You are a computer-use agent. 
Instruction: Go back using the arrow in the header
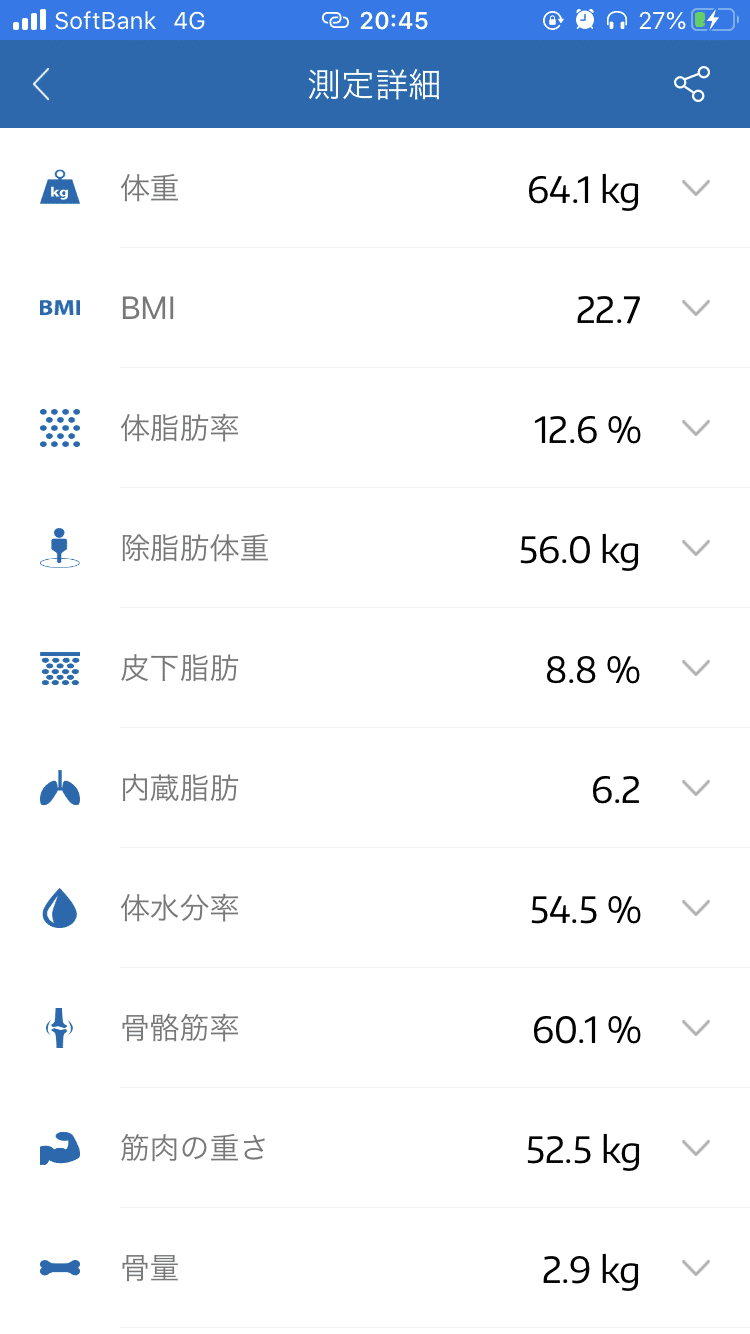41,85
